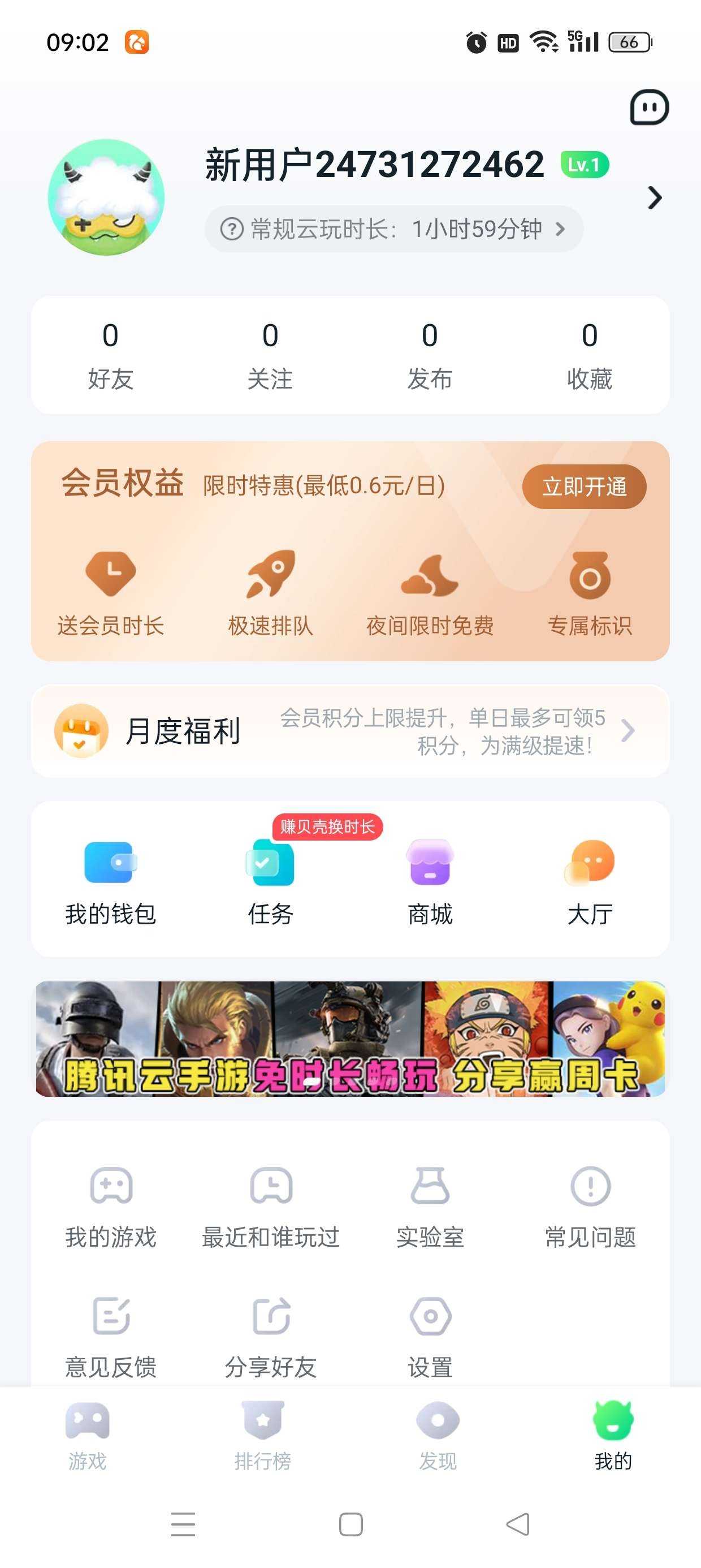Screen dimensions: 701x1568
Task: Switch to the 游戏 games tab
Action: (x=88, y=1434)
